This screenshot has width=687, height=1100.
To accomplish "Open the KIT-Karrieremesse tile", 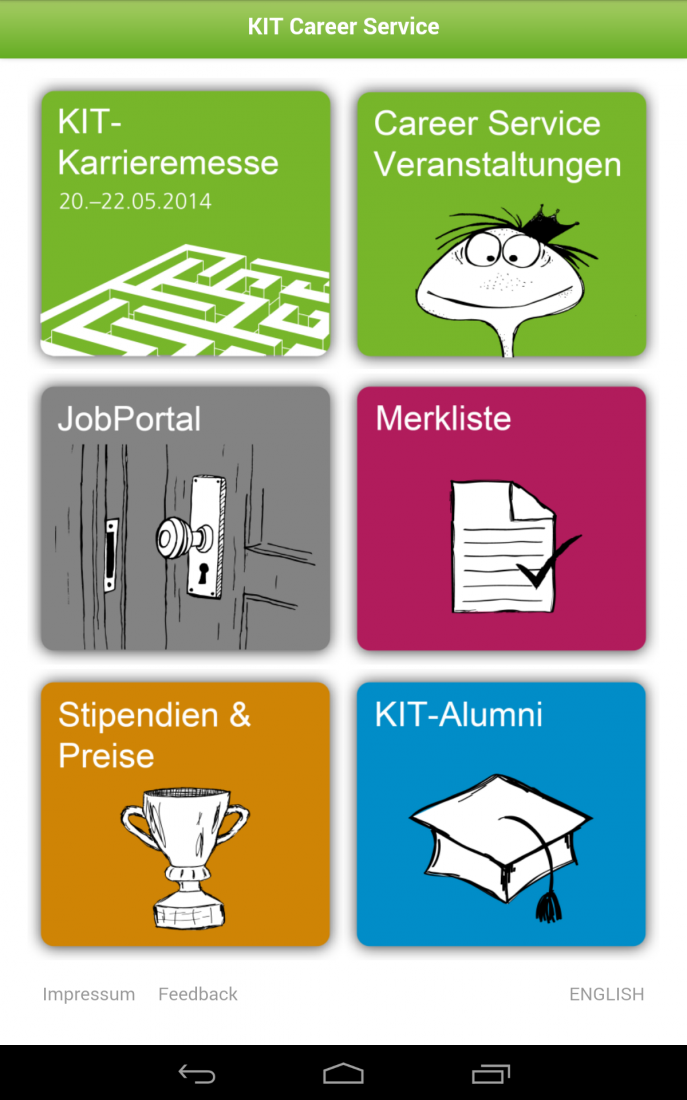I will (x=185, y=224).
